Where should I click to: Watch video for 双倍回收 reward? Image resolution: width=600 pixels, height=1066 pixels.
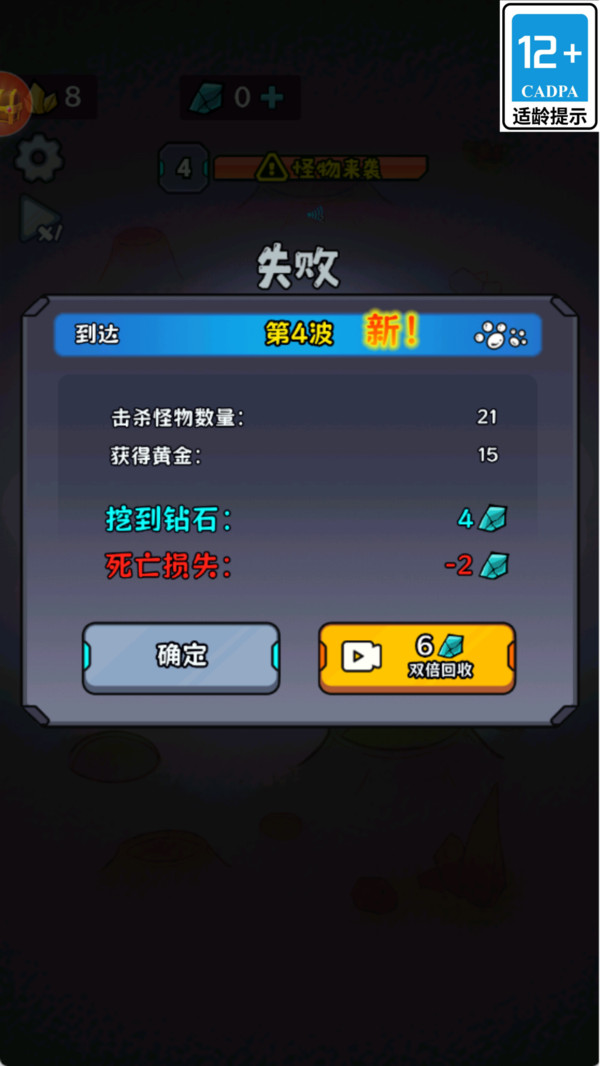pos(416,657)
